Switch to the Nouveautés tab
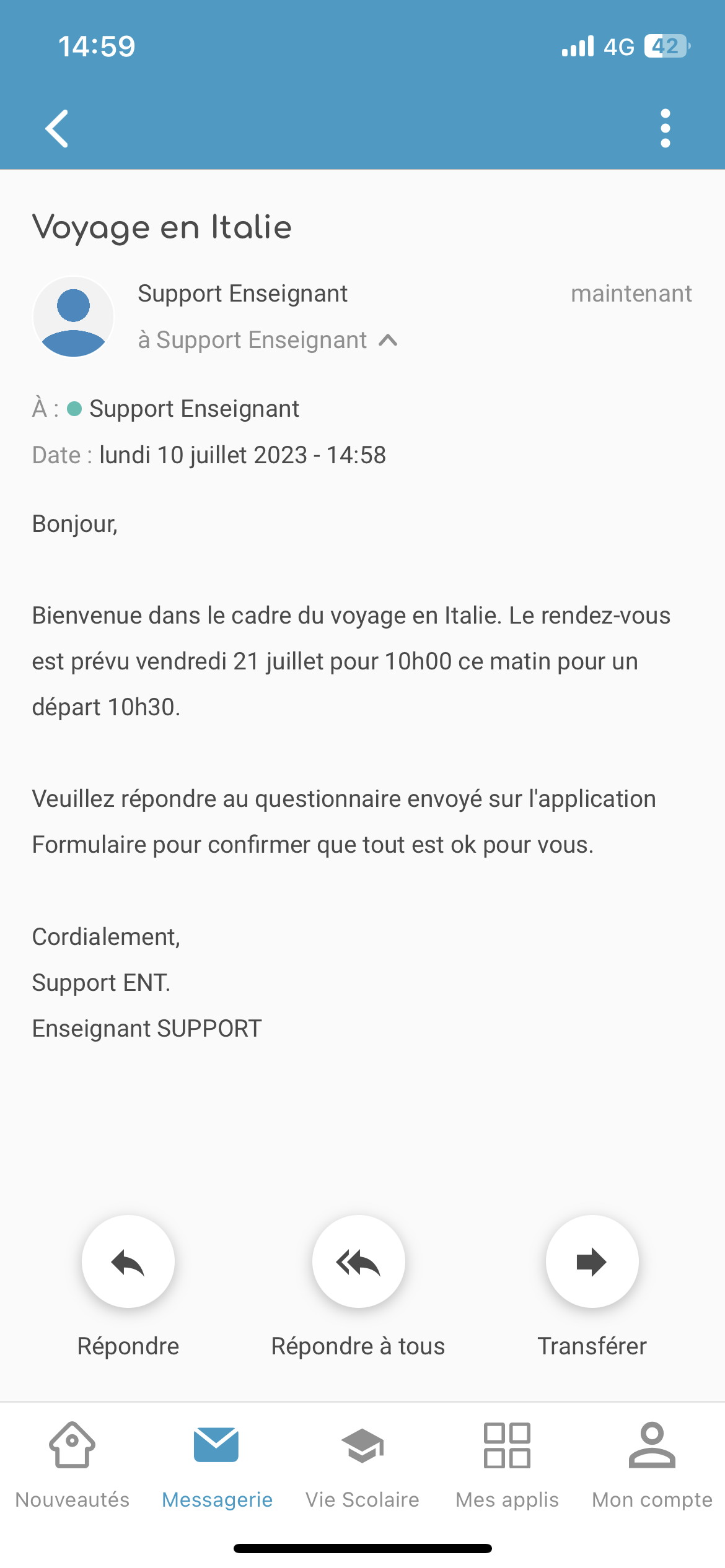This screenshot has height=1568, width=725. 72,1465
